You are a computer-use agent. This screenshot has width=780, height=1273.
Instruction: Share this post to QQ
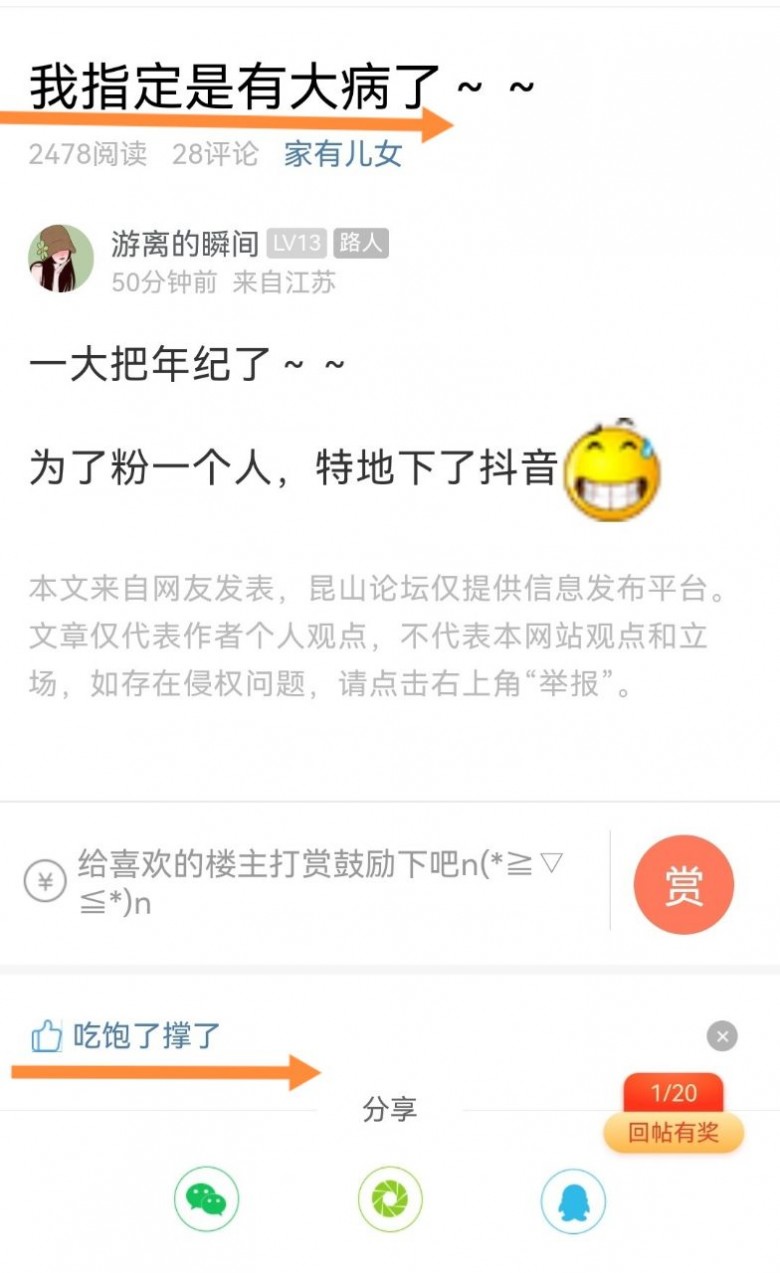pos(573,1199)
